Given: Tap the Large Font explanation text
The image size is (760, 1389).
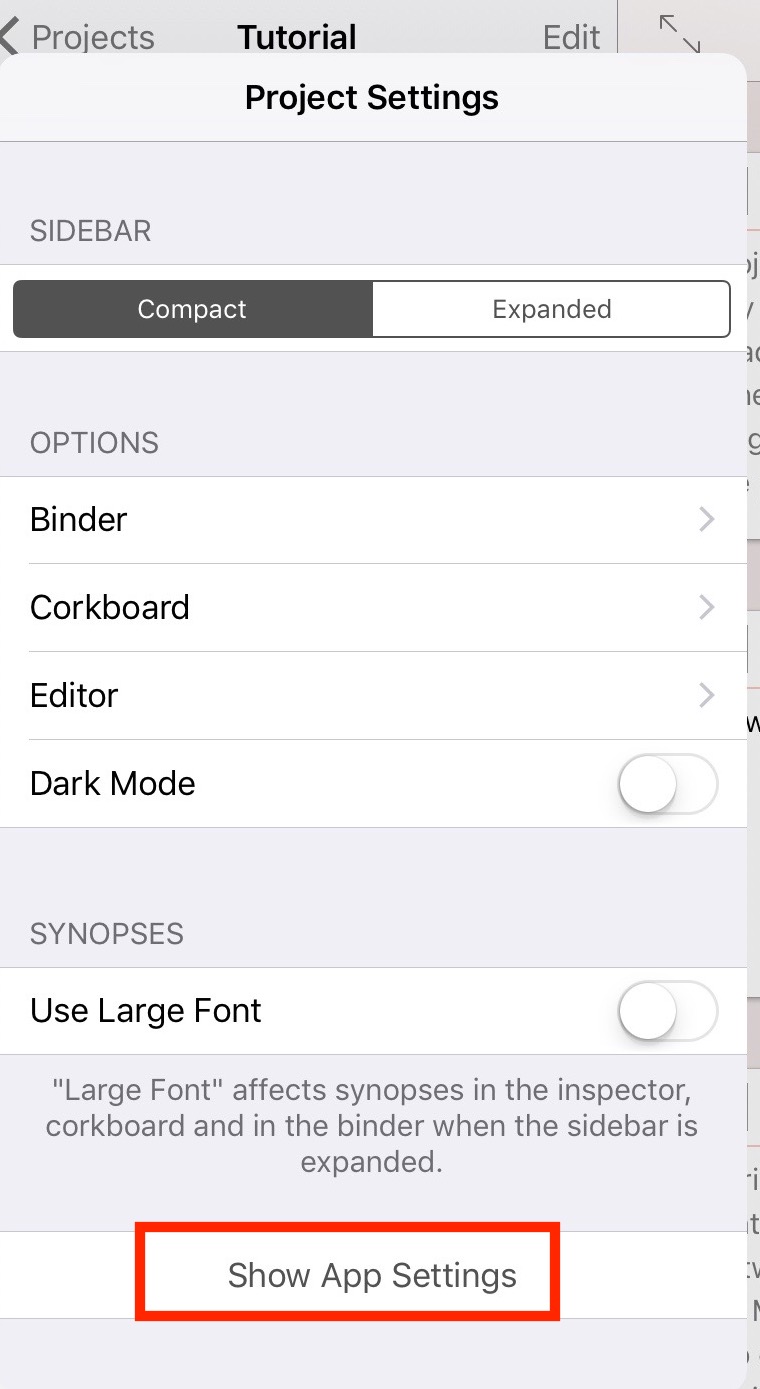Looking at the screenshot, I should tap(371, 1125).
